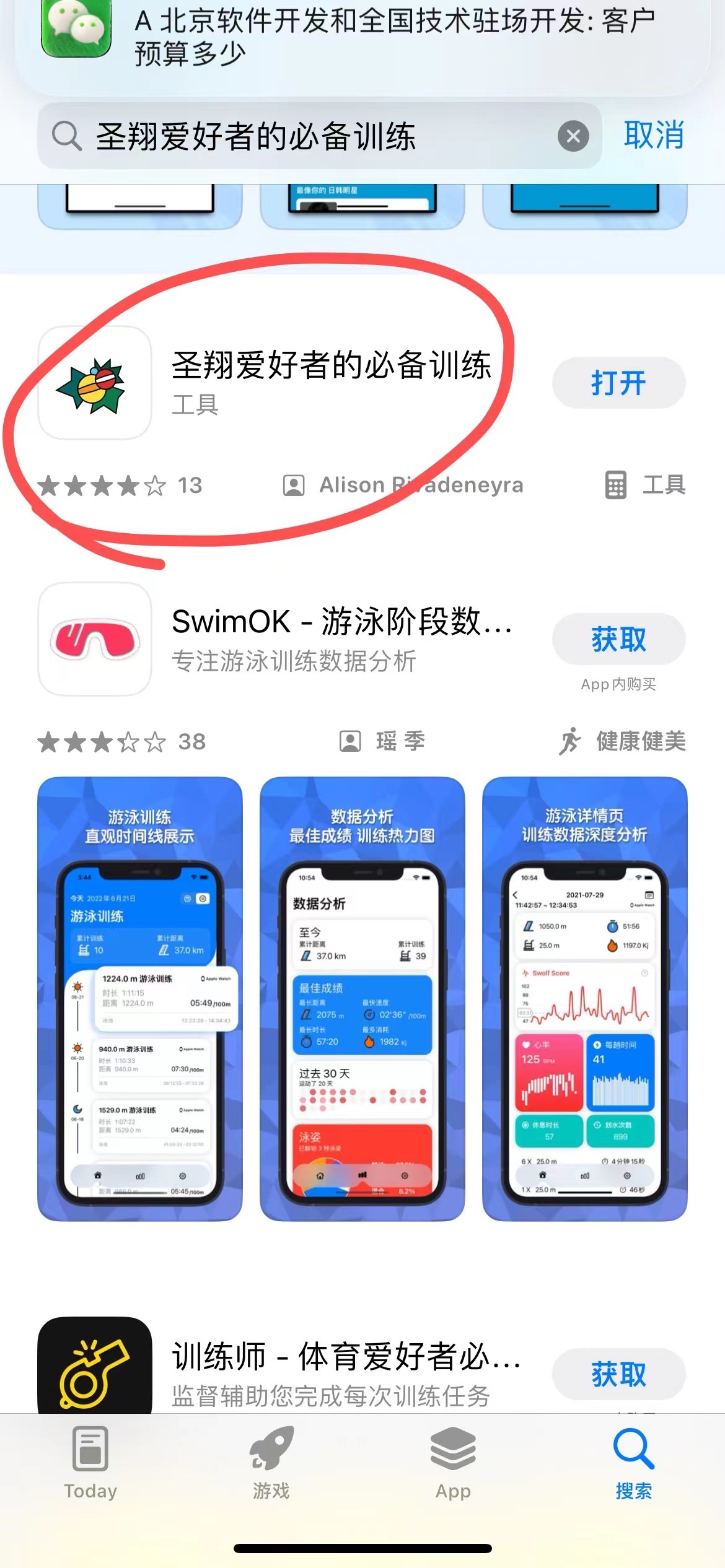View SwimOK screenshot 游泳训练 直观时间线展示
Screen dimensions: 725x1568
(x=140, y=998)
